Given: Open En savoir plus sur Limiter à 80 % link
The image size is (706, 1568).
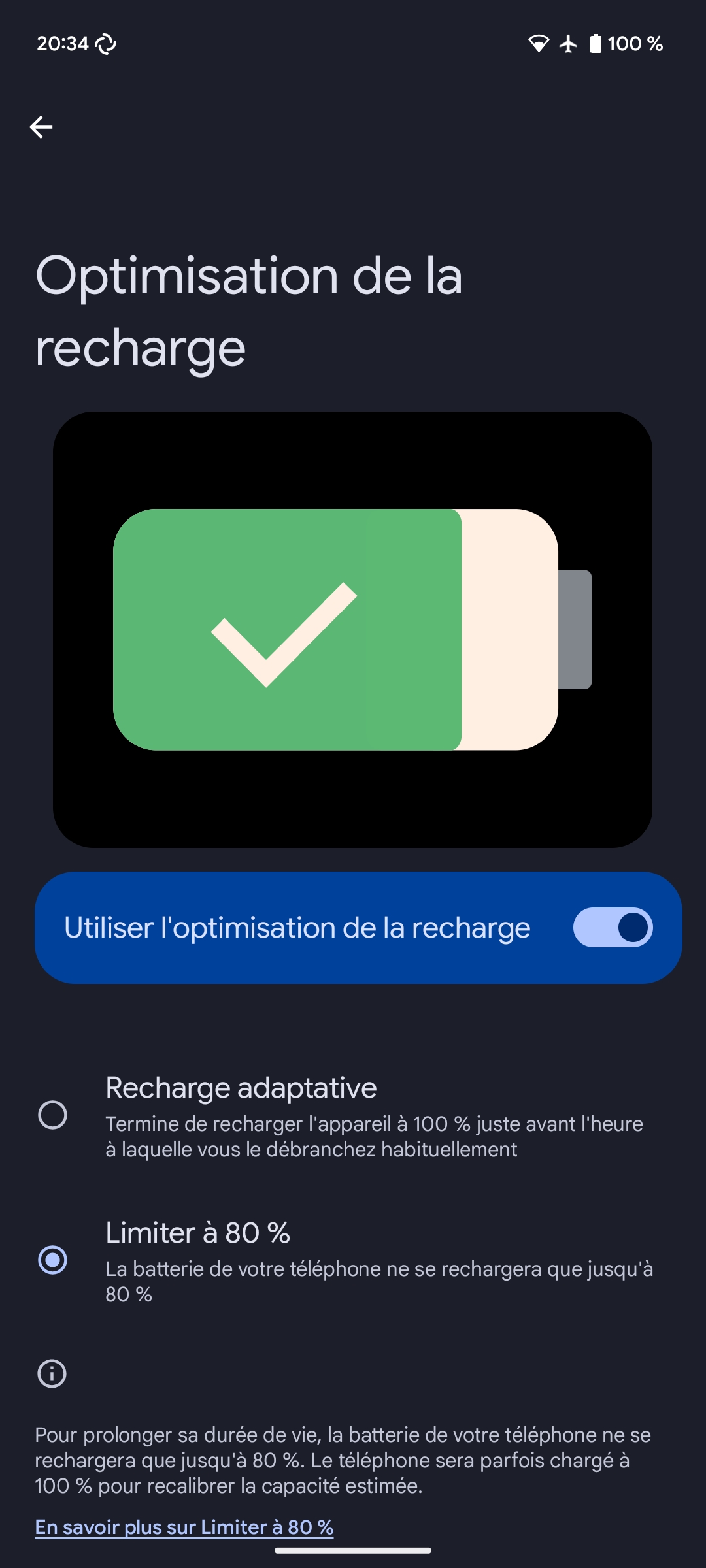Looking at the screenshot, I should pyautogui.click(x=184, y=1527).
